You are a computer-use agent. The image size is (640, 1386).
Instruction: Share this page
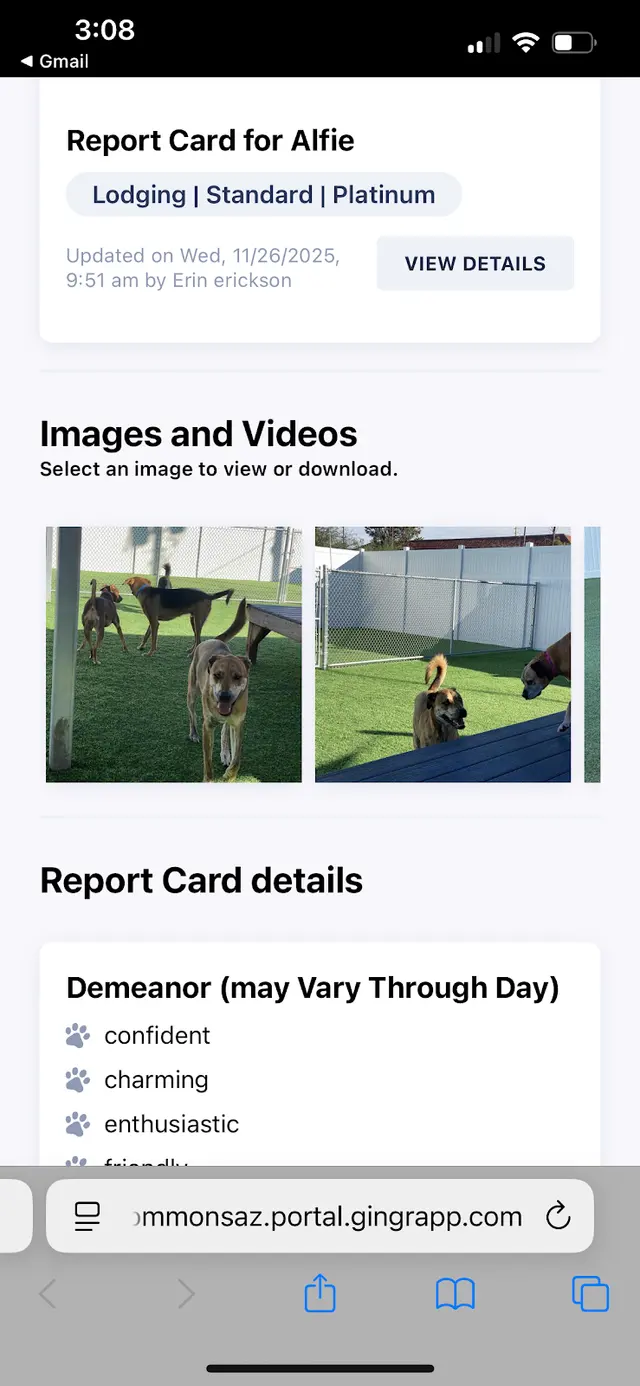[x=320, y=1294]
